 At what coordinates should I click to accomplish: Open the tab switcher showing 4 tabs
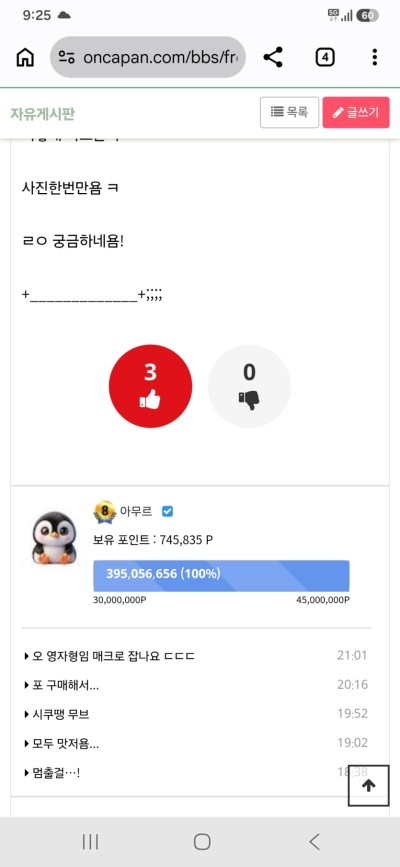[325, 57]
